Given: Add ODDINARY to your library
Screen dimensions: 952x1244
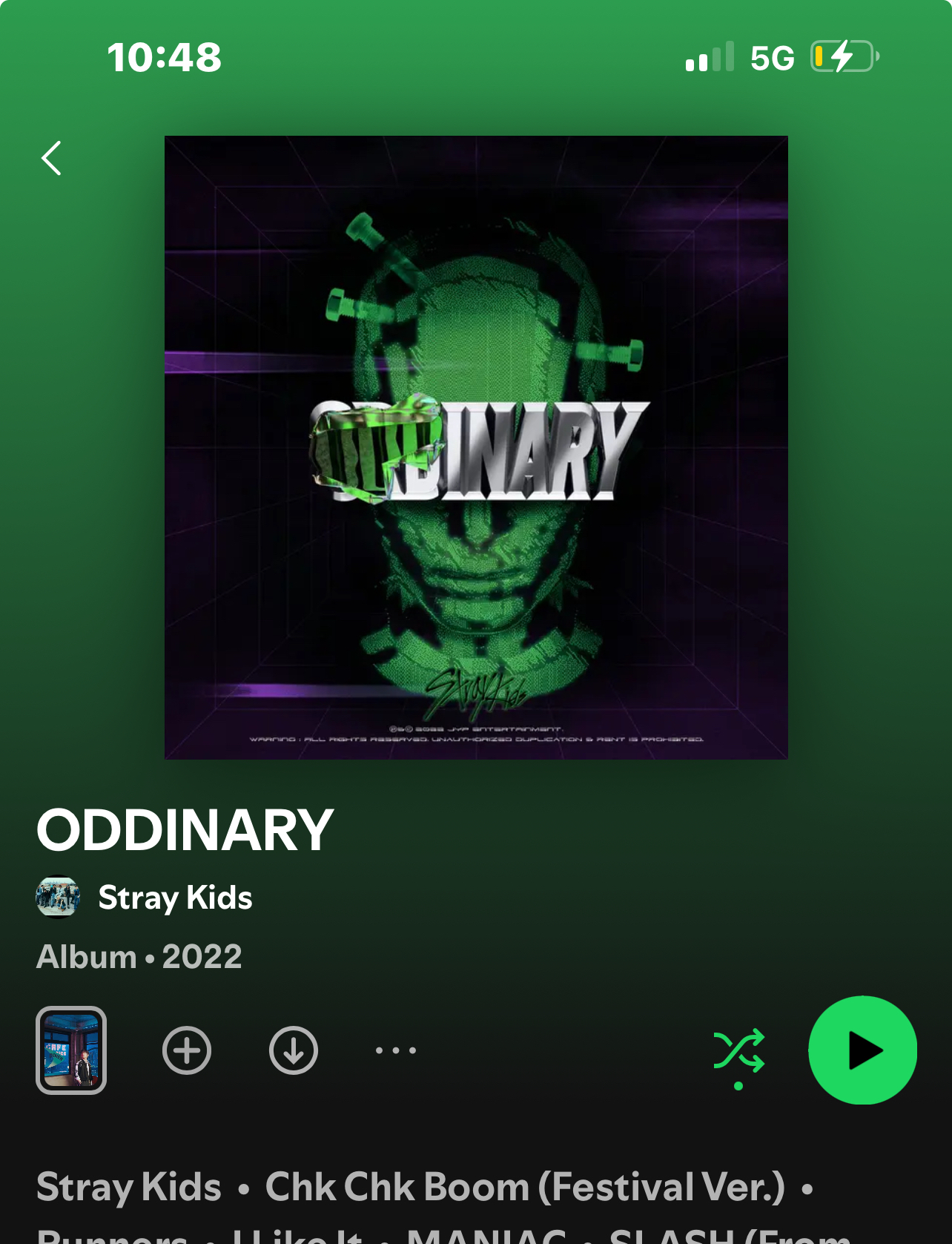Looking at the screenshot, I should point(187,1050).
